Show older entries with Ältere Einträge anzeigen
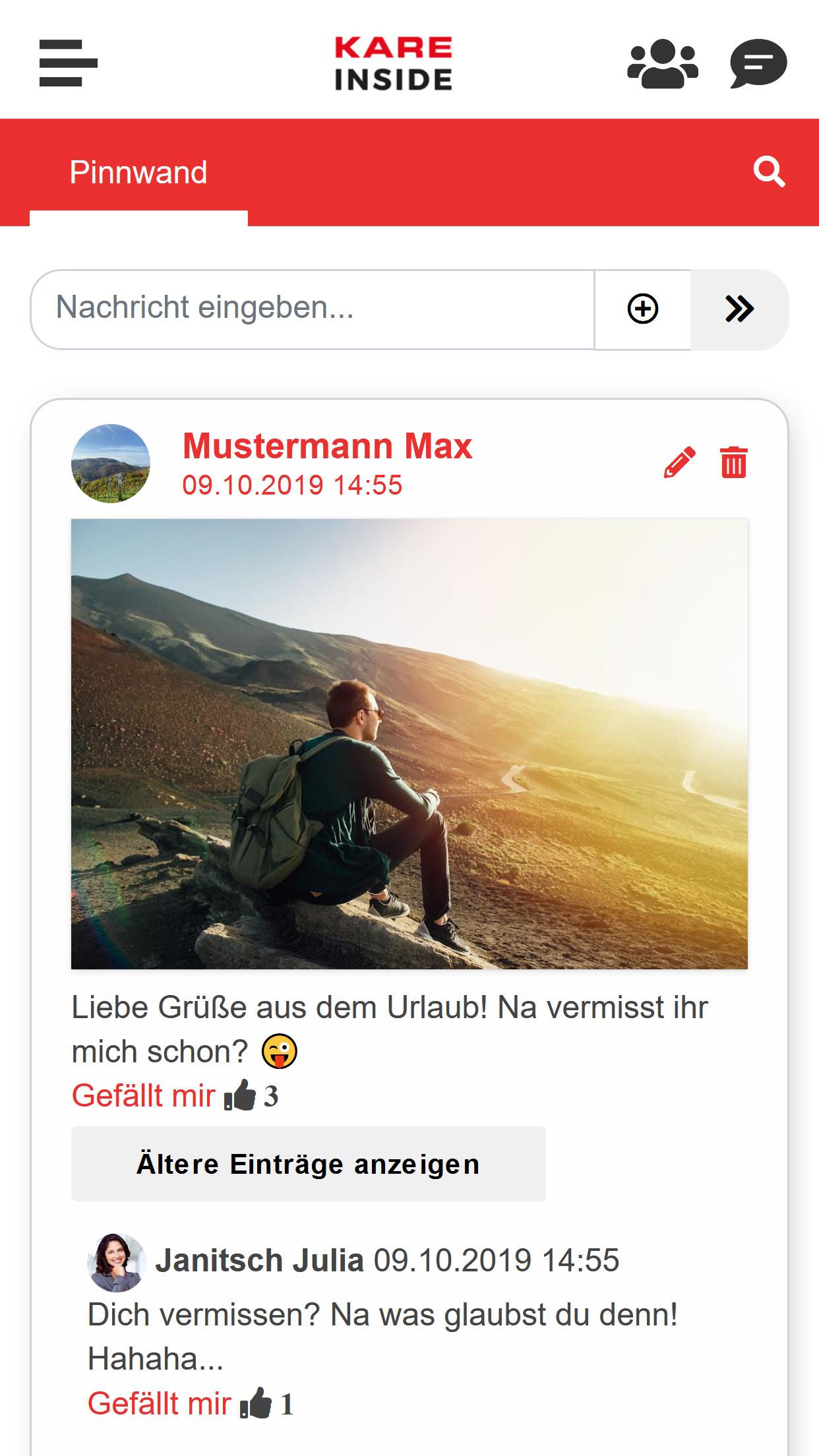 pyautogui.click(x=308, y=1164)
